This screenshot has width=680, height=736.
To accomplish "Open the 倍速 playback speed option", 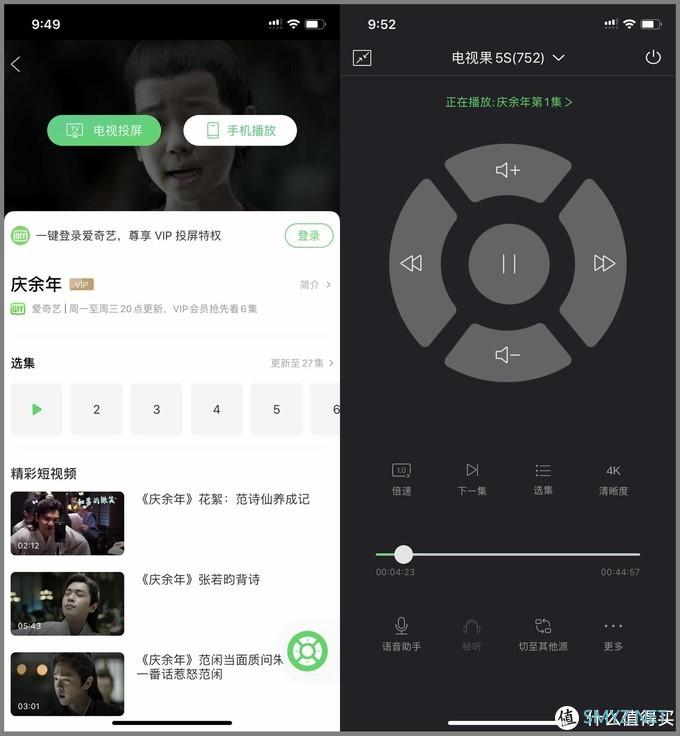I will pyautogui.click(x=401, y=479).
